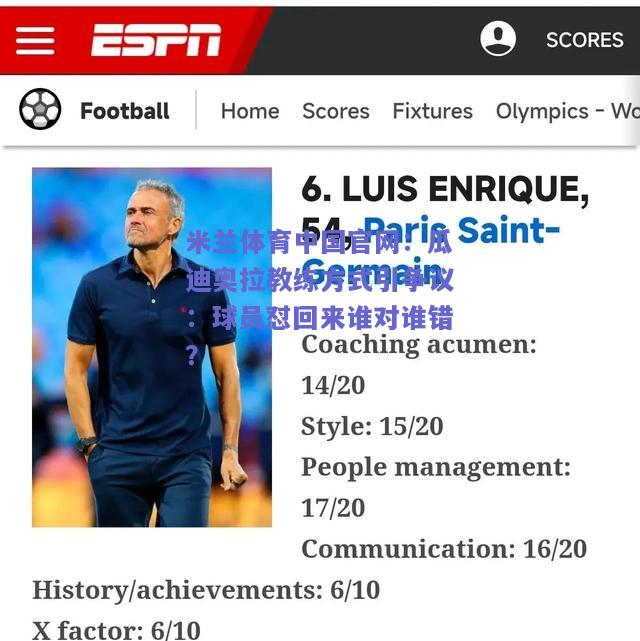Go to the Fixtures tab

click(432, 111)
